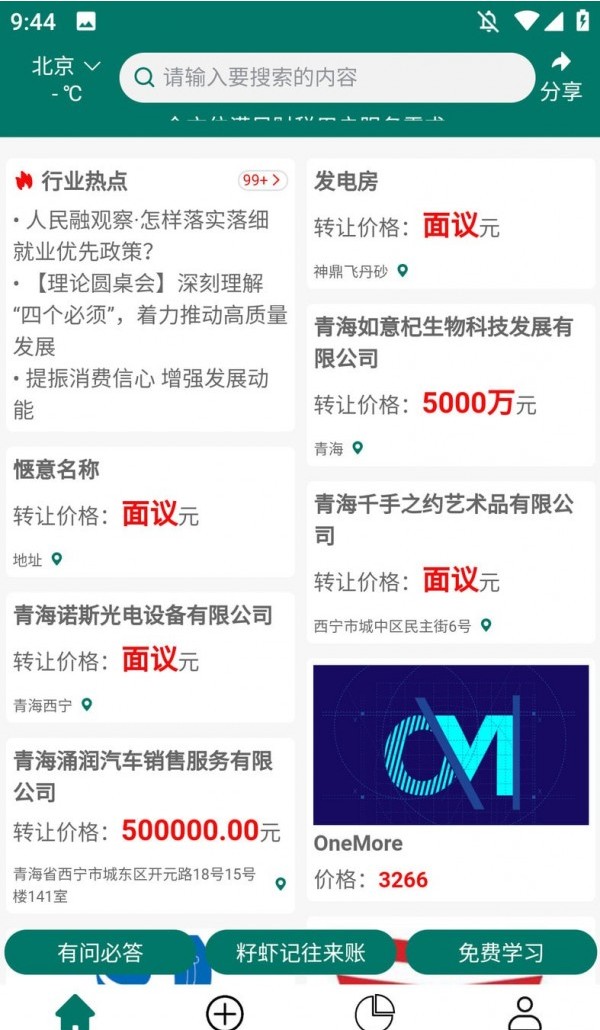This screenshot has width=600, height=1030.
Task: Tap the search input field
Action: [x=330, y=77]
